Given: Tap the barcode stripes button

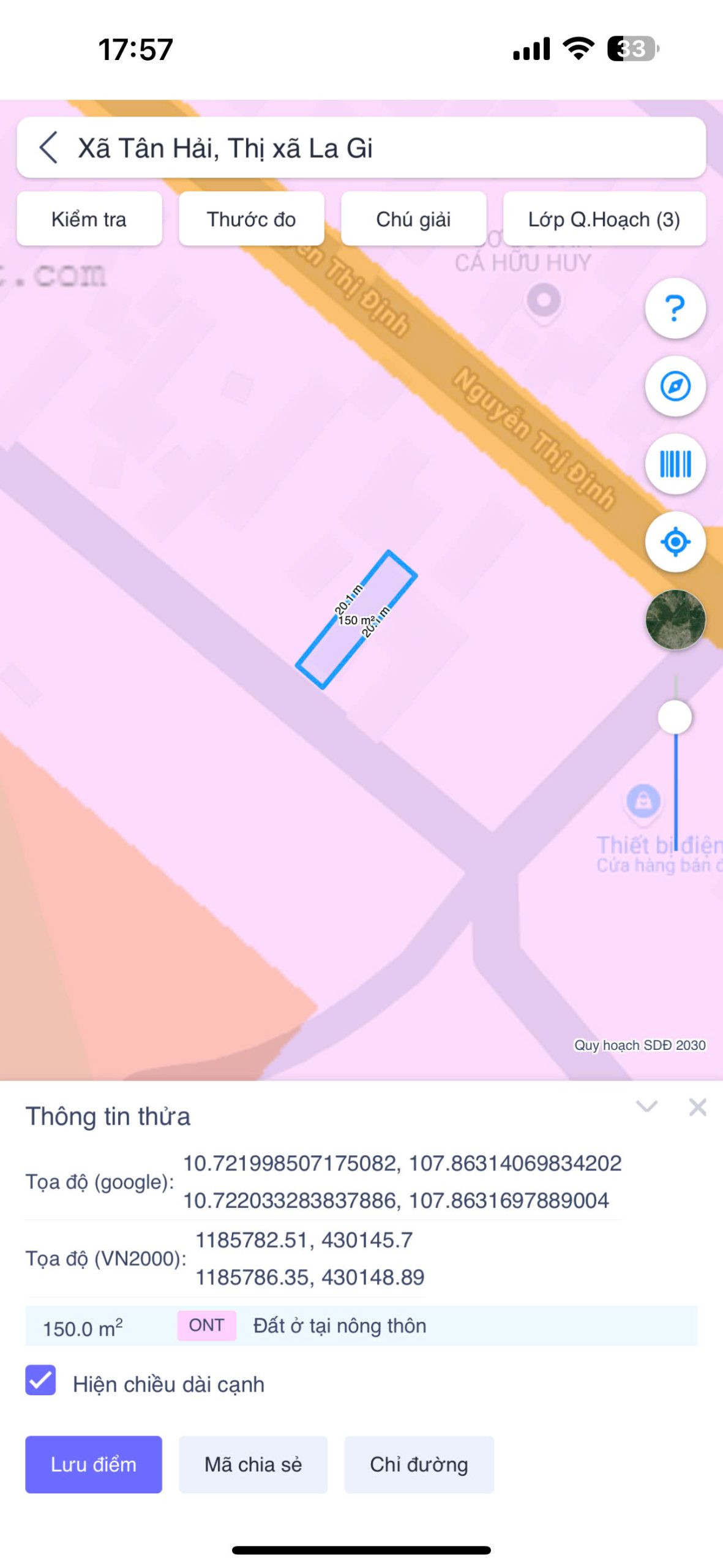Looking at the screenshot, I should coord(675,464).
